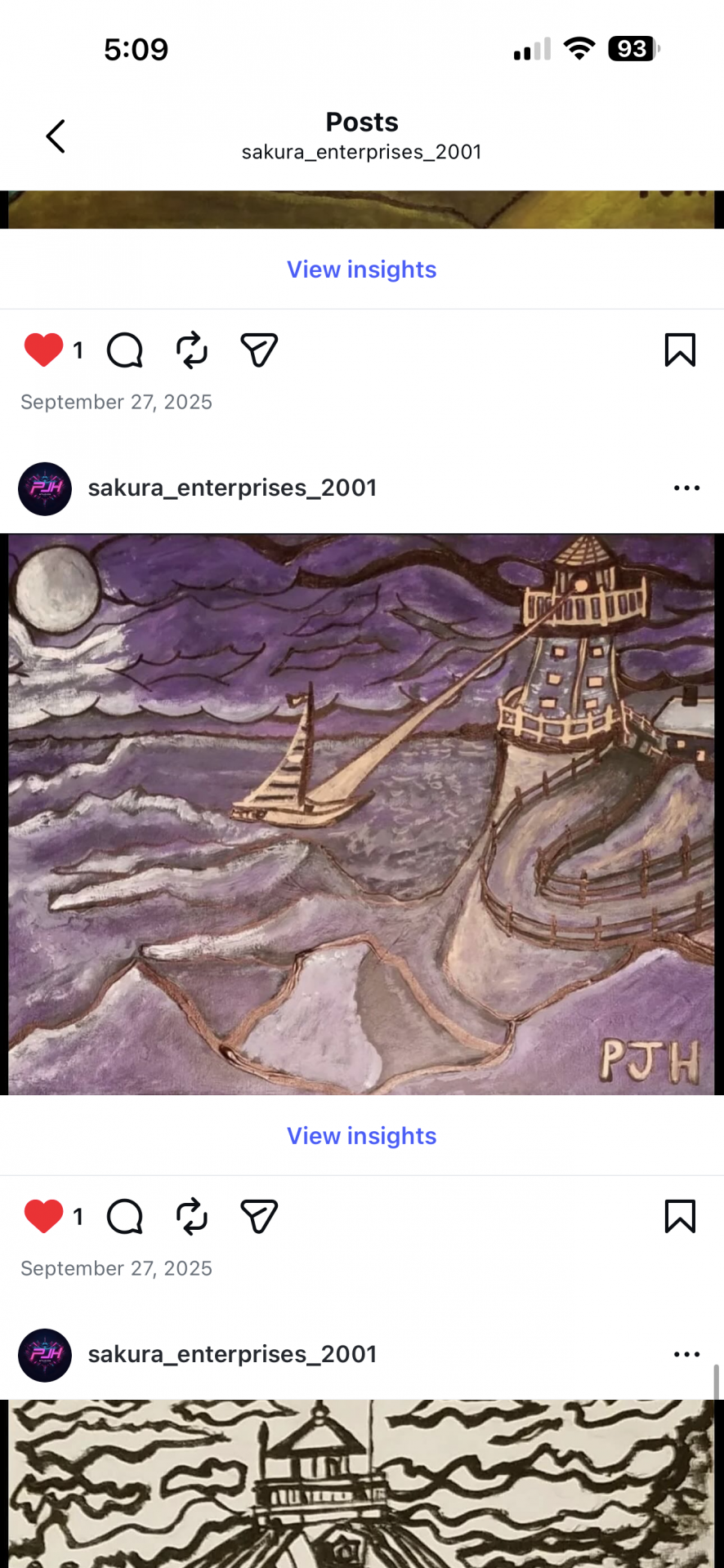
Task: View insights under the purple lighthouse painting
Action: coord(361,1136)
